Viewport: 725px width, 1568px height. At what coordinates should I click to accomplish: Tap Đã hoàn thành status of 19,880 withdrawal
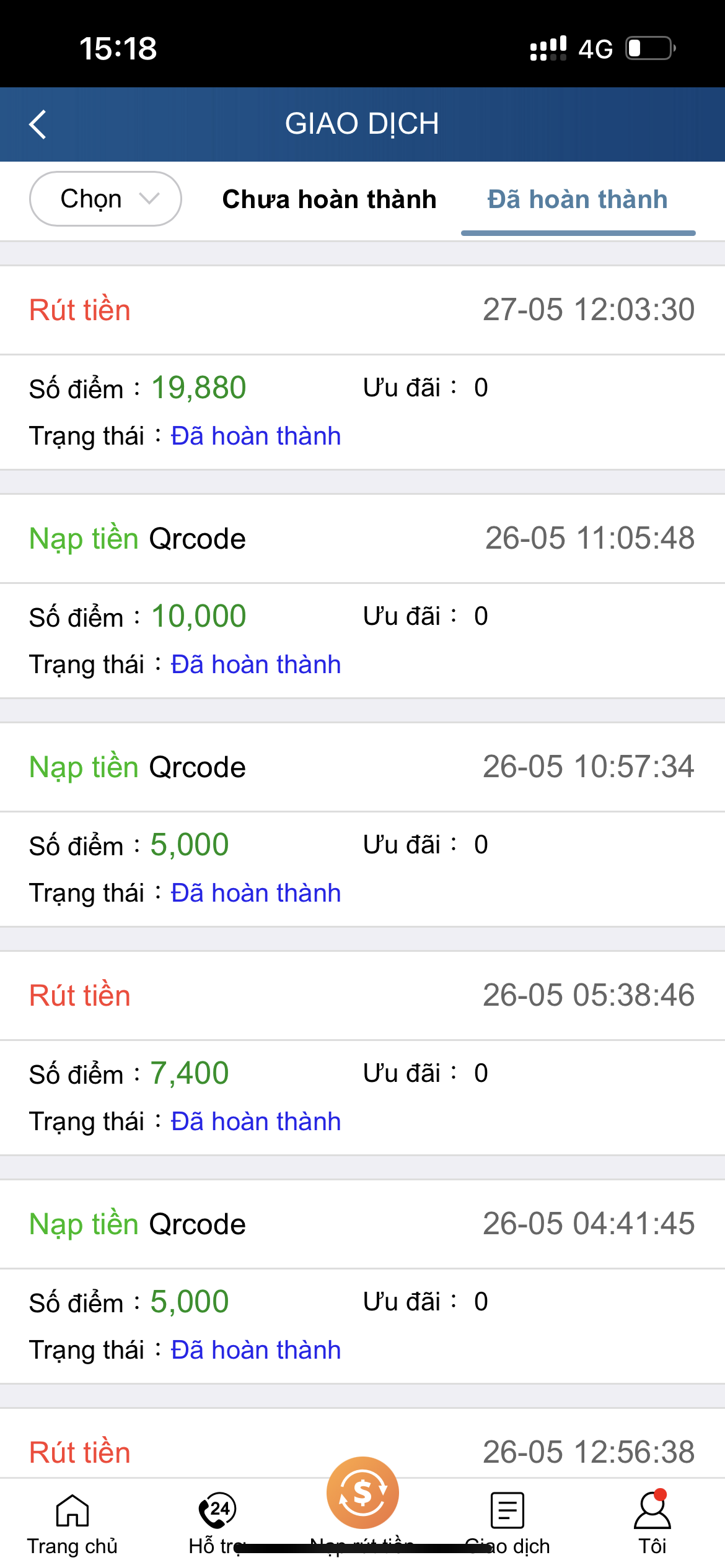point(256,435)
